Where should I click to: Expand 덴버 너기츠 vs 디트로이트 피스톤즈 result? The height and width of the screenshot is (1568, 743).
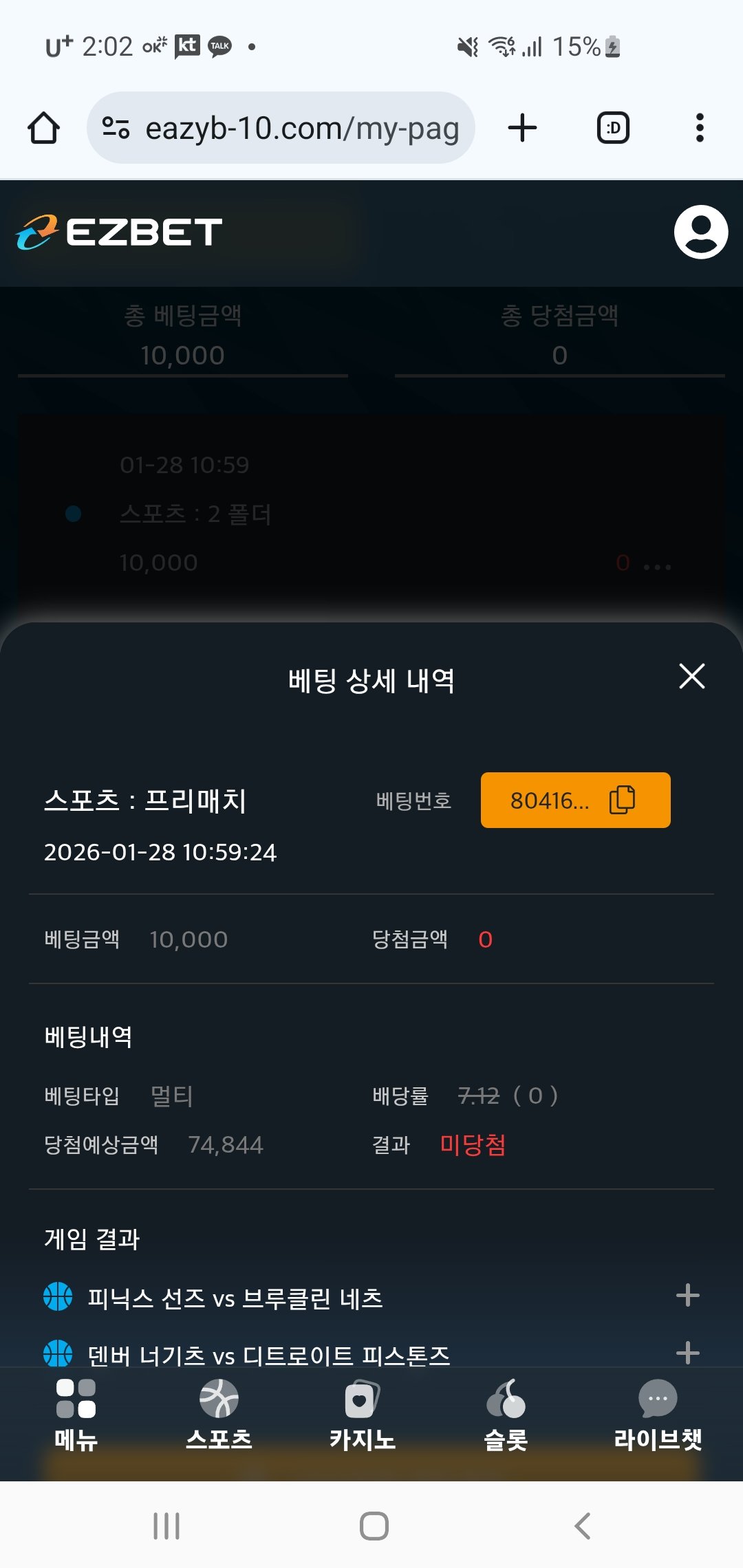tap(687, 1353)
